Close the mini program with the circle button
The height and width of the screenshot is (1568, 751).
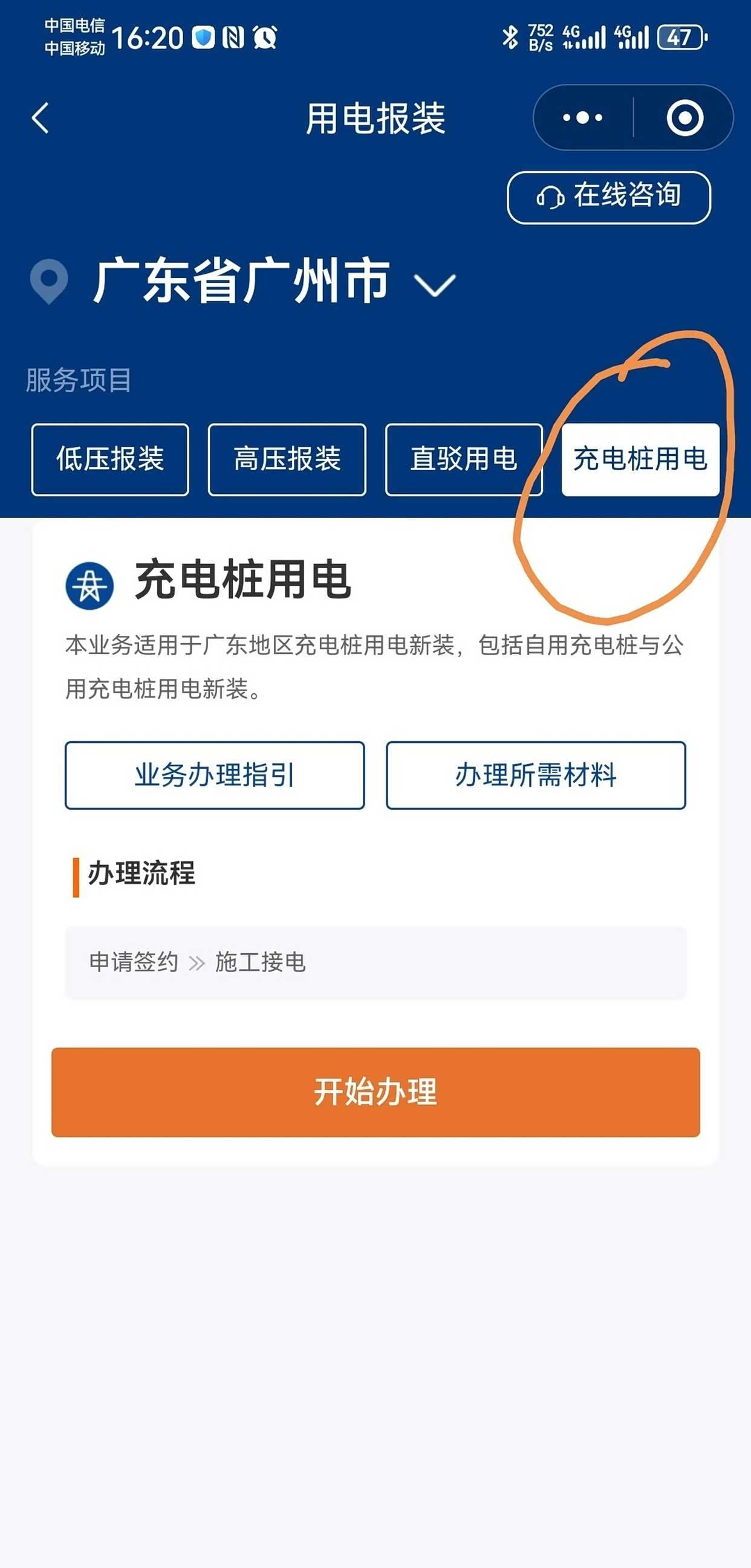coord(684,117)
